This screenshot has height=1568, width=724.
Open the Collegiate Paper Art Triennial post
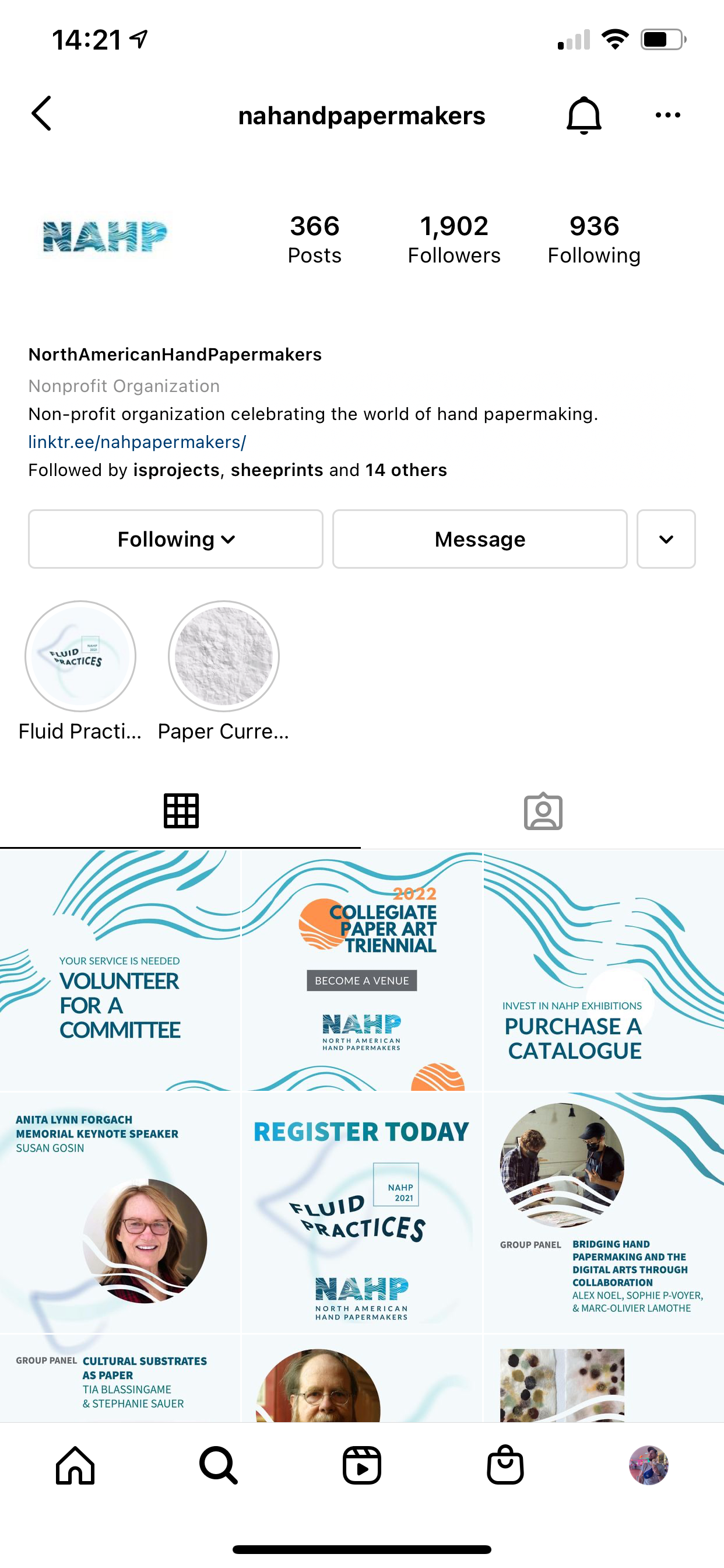[x=362, y=971]
